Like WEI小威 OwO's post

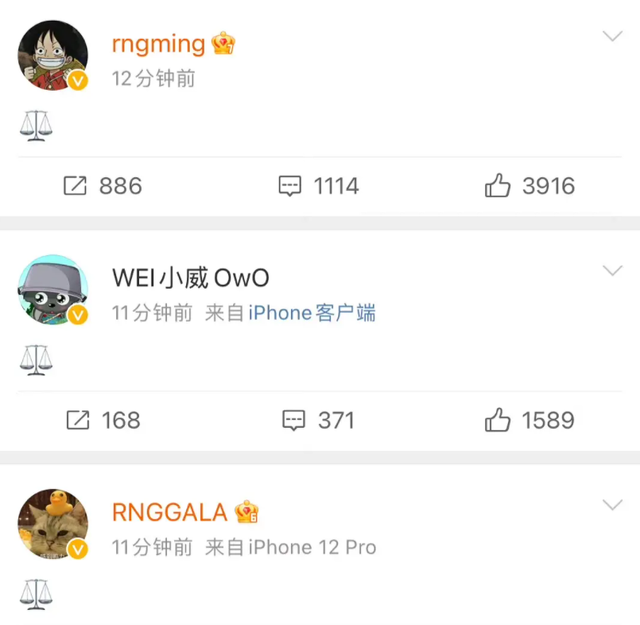[529, 420]
